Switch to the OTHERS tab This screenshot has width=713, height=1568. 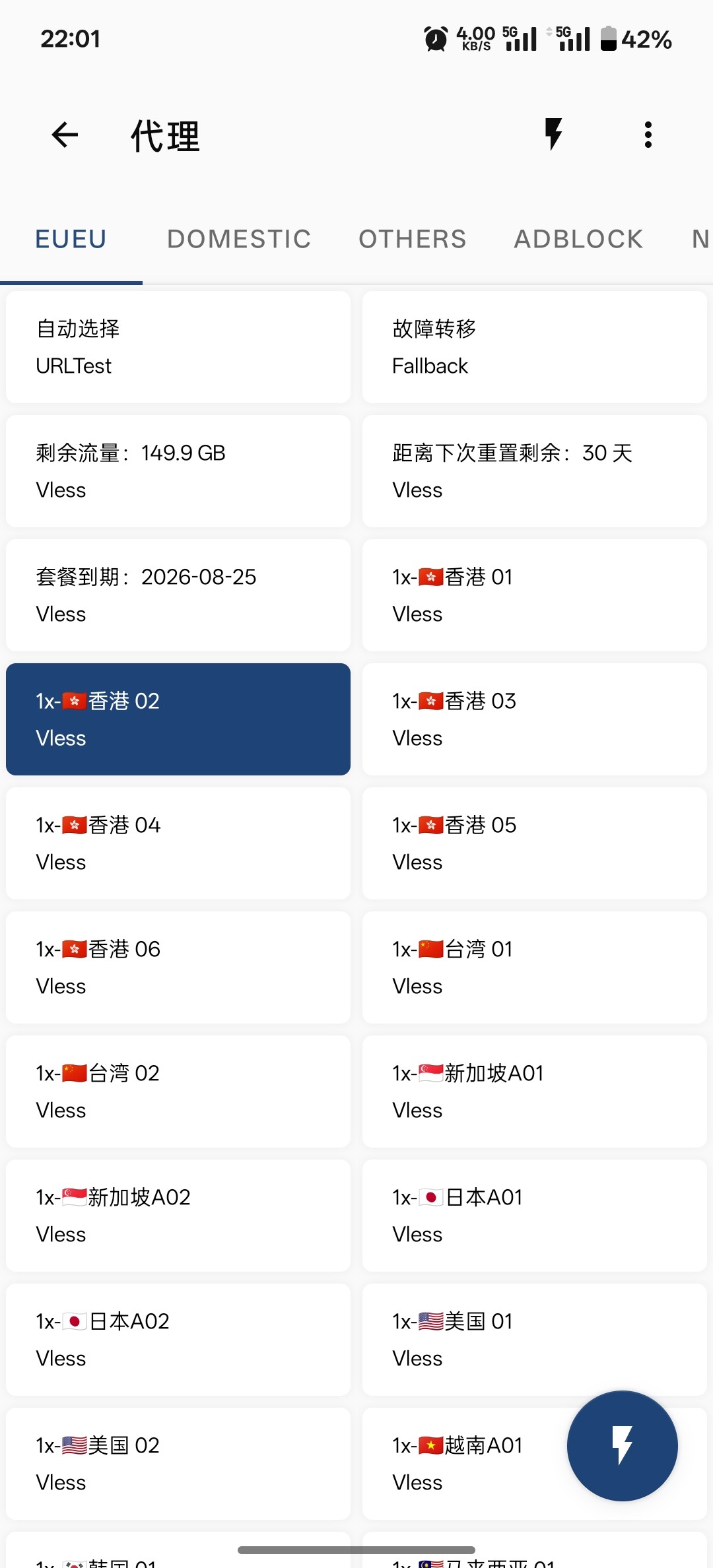coord(413,239)
